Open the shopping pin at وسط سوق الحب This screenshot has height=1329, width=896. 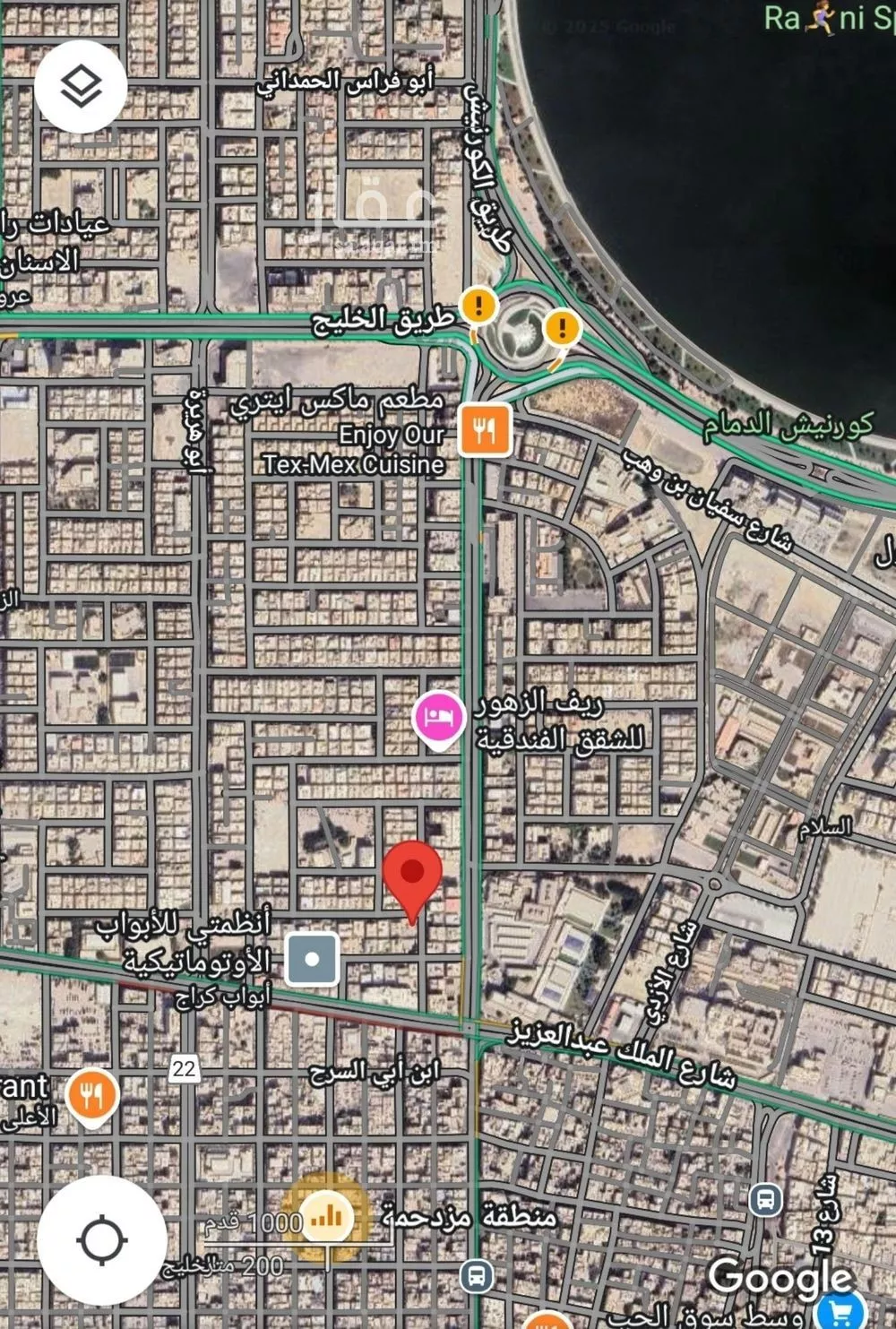(840, 1310)
